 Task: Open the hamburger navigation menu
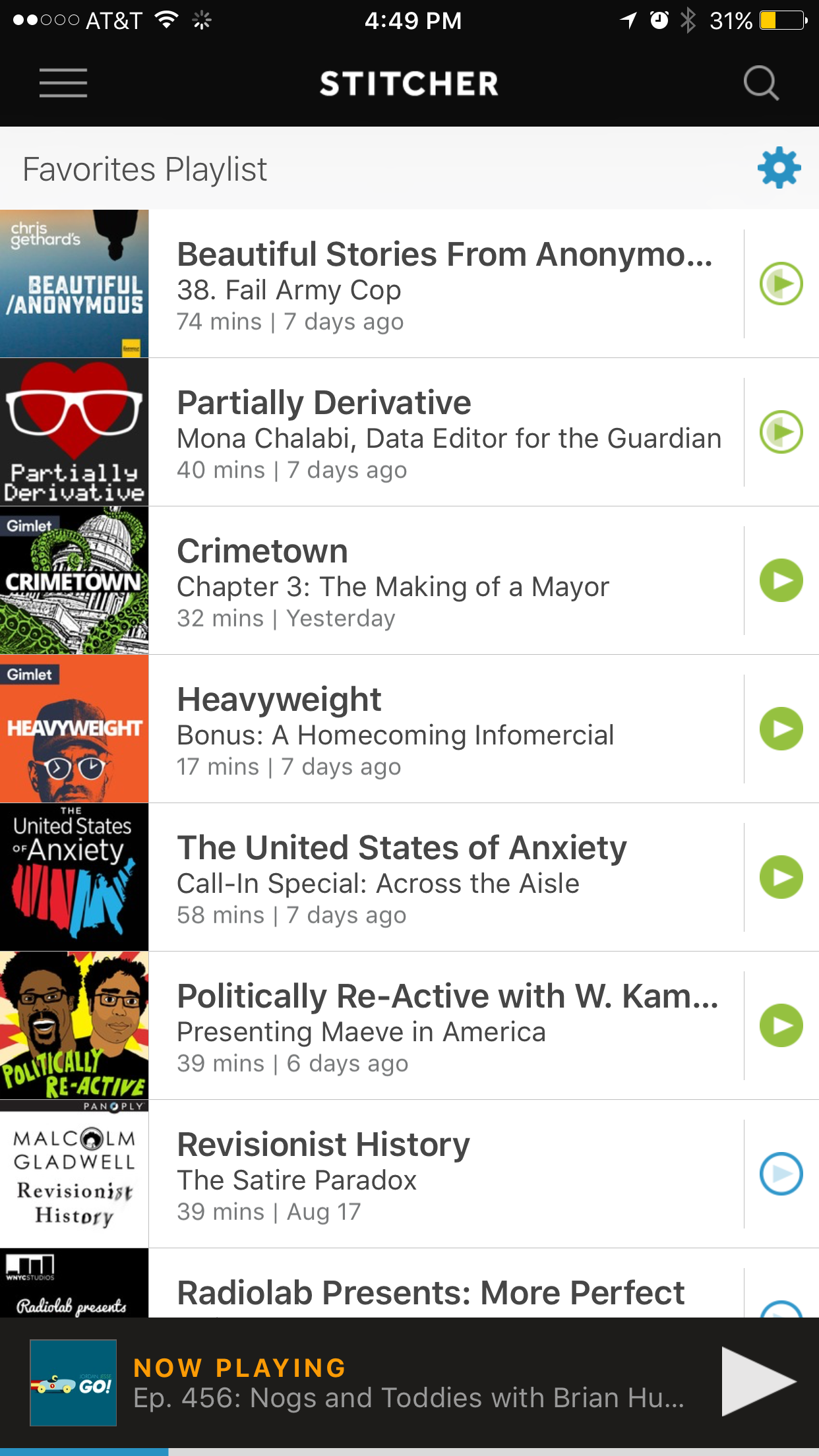tap(63, 83)
